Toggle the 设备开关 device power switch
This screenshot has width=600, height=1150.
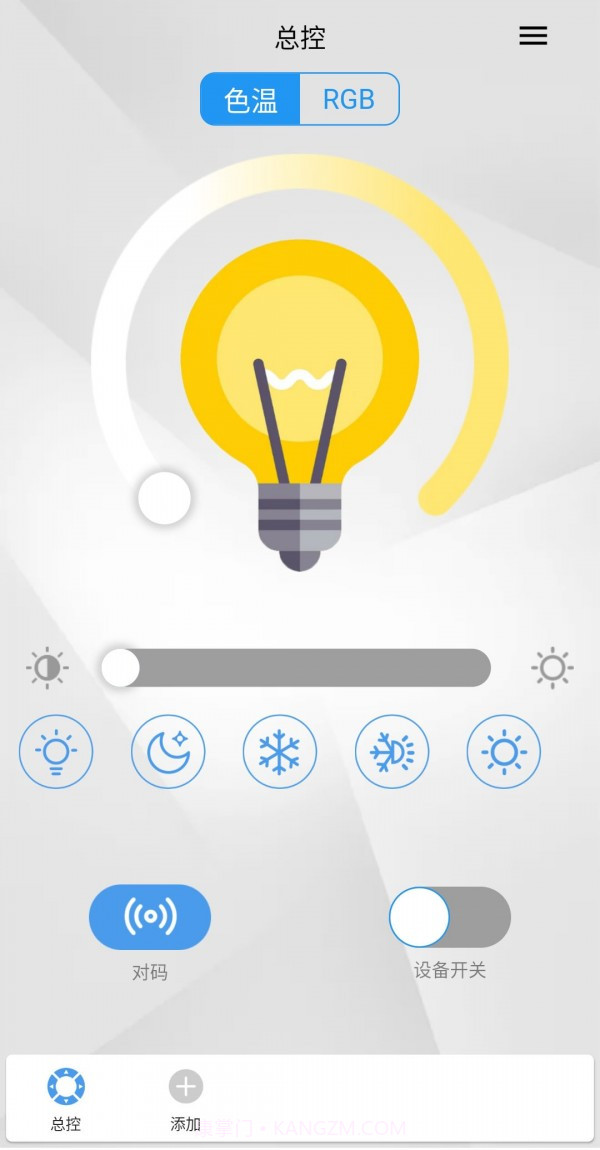pyautogui.click(x=450, y=917)
